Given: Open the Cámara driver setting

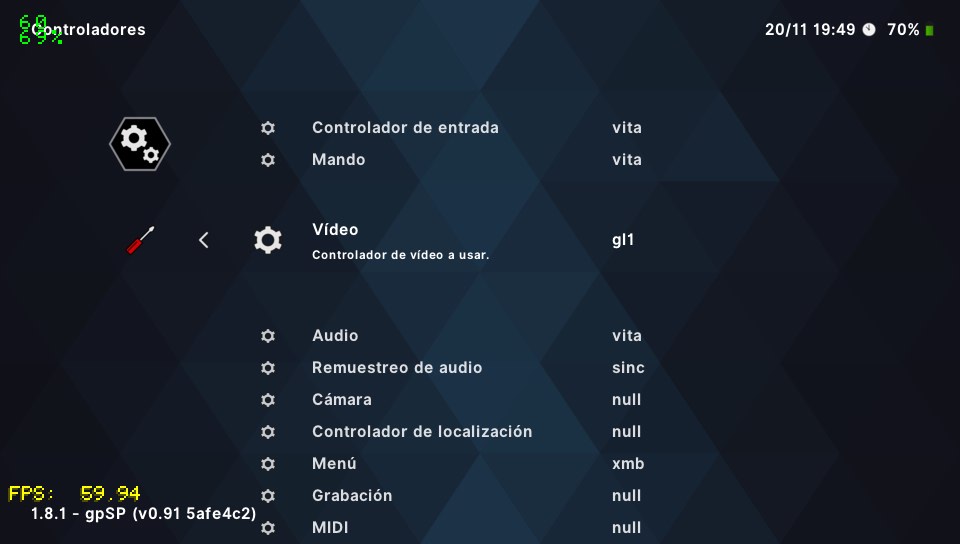Looking at the screenshot, I should 342,400.
